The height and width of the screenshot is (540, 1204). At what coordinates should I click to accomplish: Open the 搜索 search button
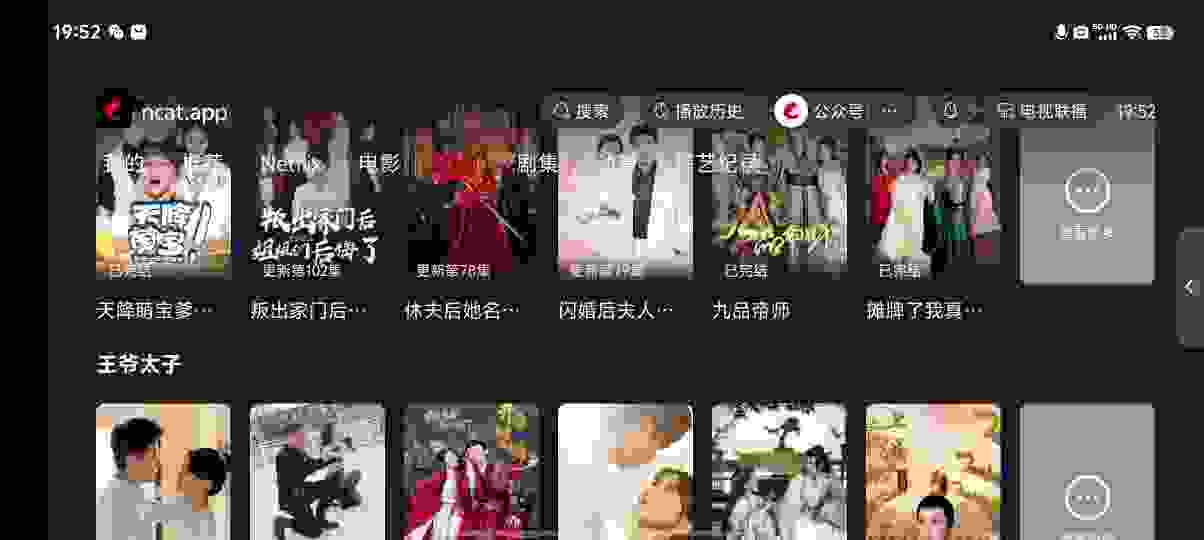click(x=581, y=111)
